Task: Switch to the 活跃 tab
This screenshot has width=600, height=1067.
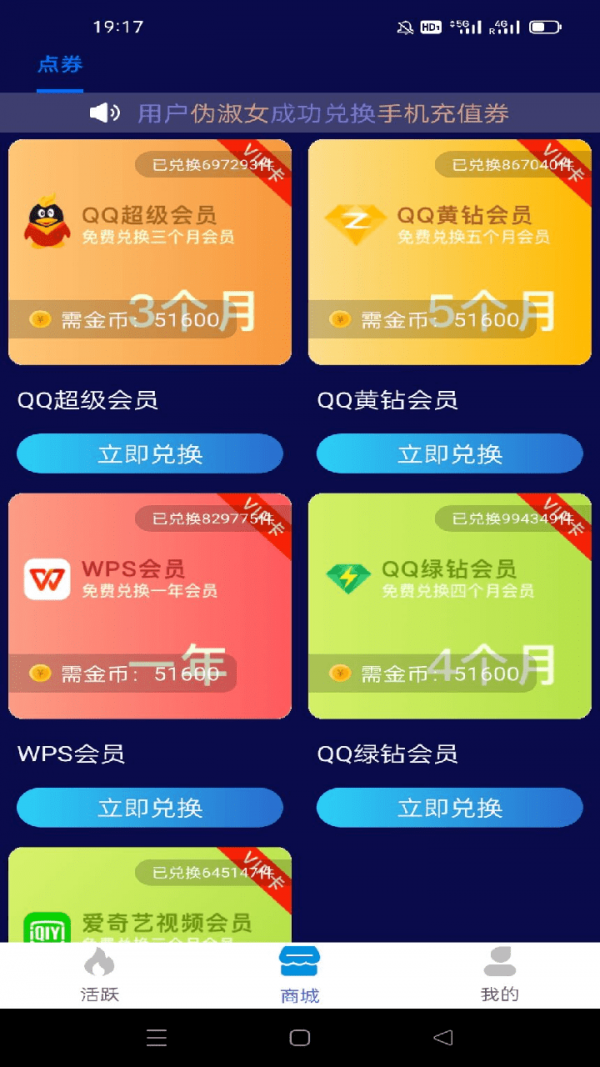Action: click(x=99, y=975)
